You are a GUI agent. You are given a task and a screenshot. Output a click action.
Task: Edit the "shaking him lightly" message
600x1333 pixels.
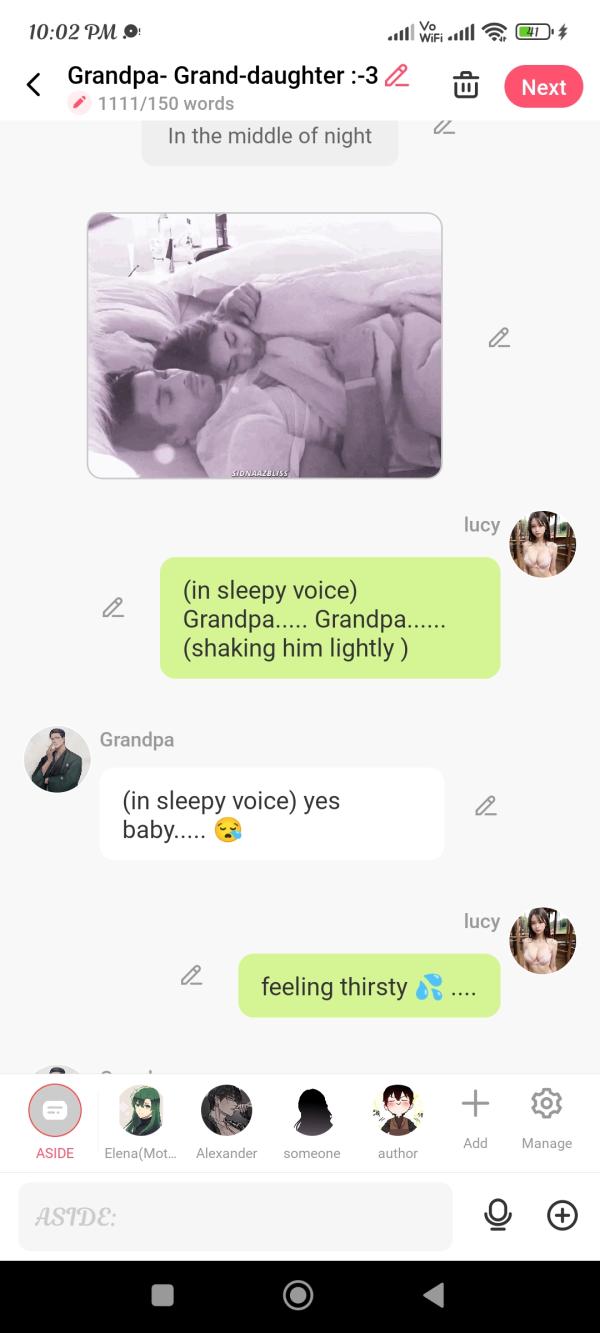click(113, 608)
